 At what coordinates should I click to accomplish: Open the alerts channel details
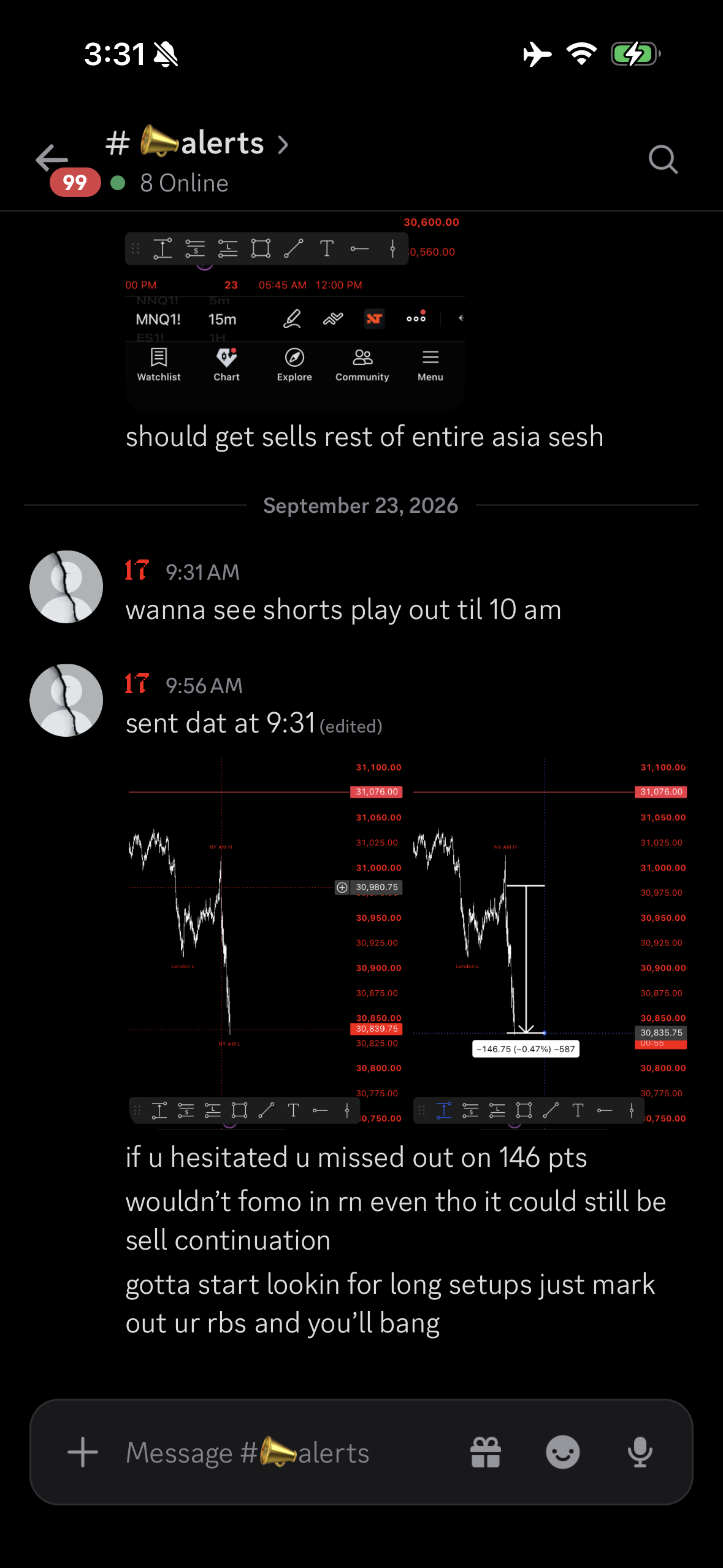[x=197, y=143]
